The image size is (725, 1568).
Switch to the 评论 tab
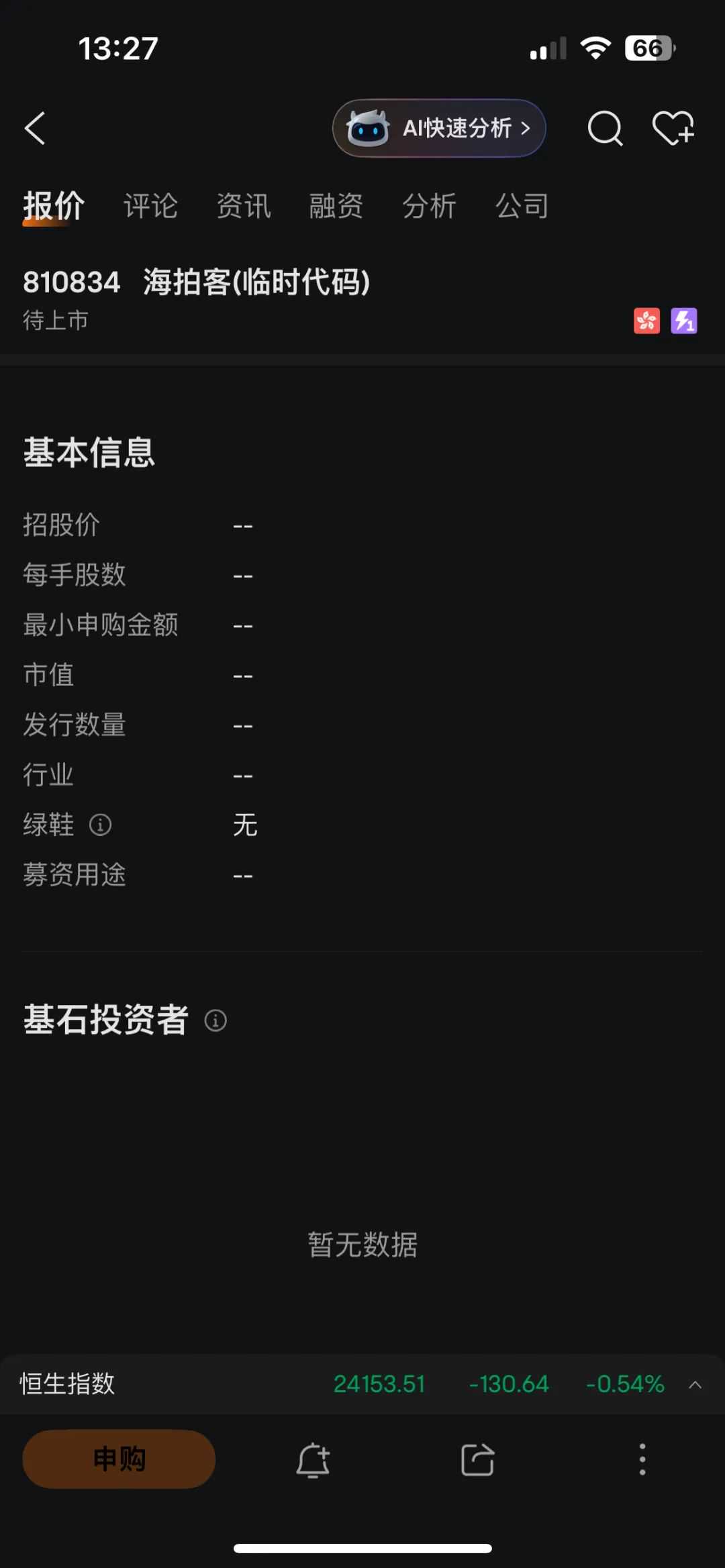click(x=150, y=206)
